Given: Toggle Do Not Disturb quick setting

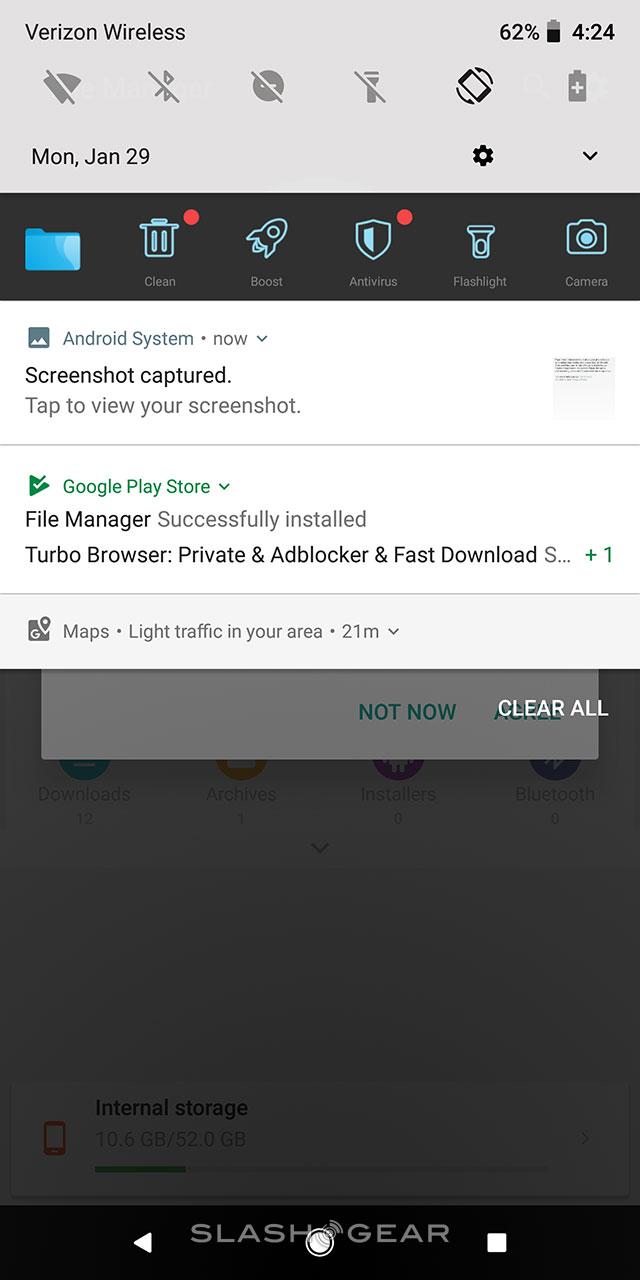Looking at the screenshot, I should coord(267,87).
